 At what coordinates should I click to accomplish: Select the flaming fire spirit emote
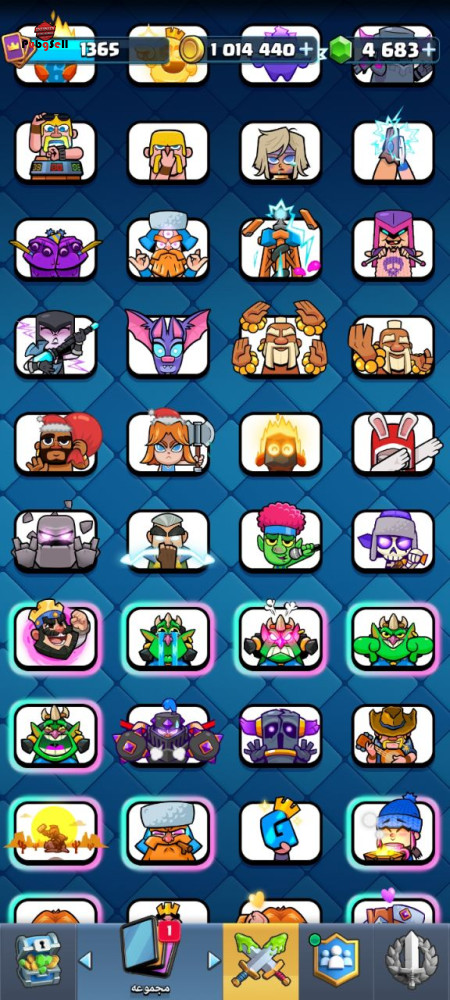[x=280, y=442]
